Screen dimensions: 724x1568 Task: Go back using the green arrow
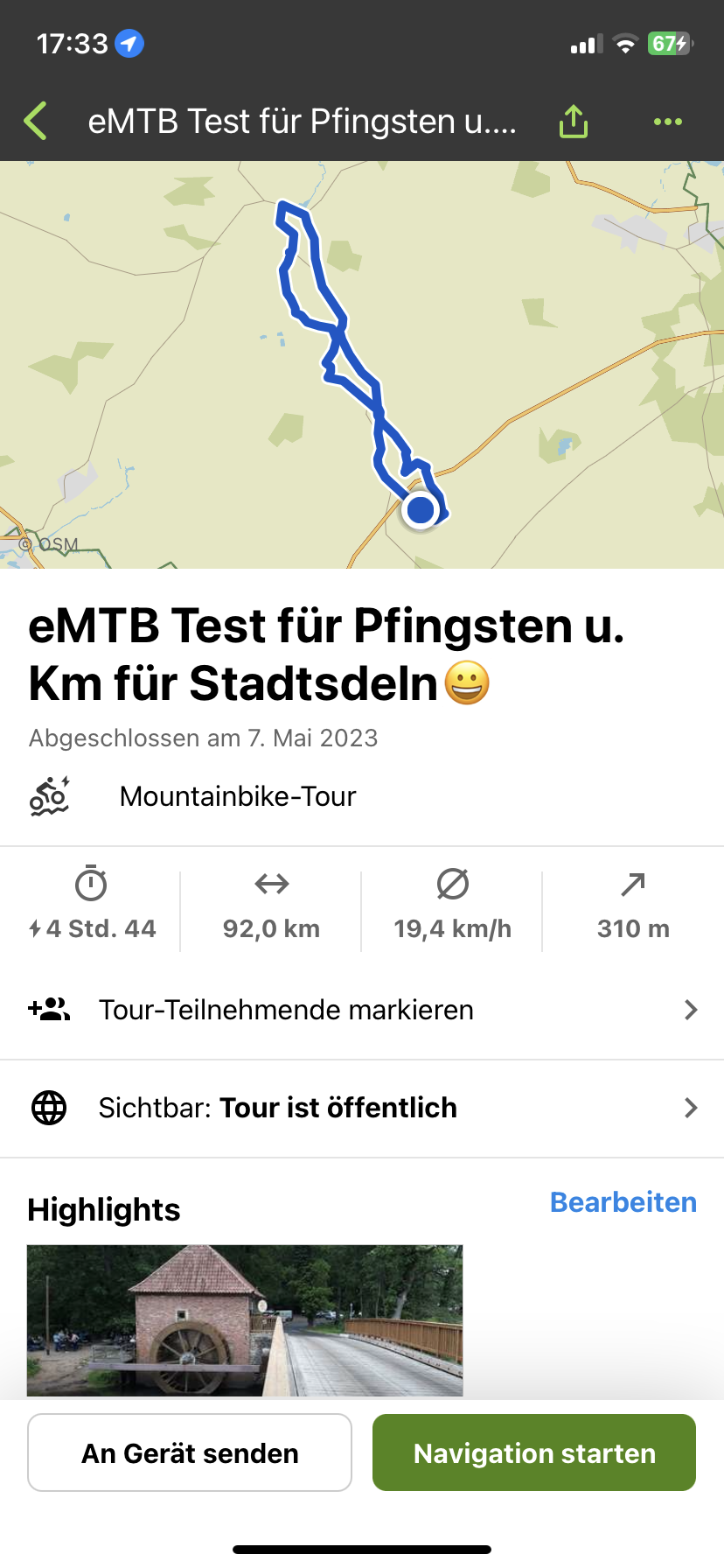pyautogui.click(x=36, y=121)
